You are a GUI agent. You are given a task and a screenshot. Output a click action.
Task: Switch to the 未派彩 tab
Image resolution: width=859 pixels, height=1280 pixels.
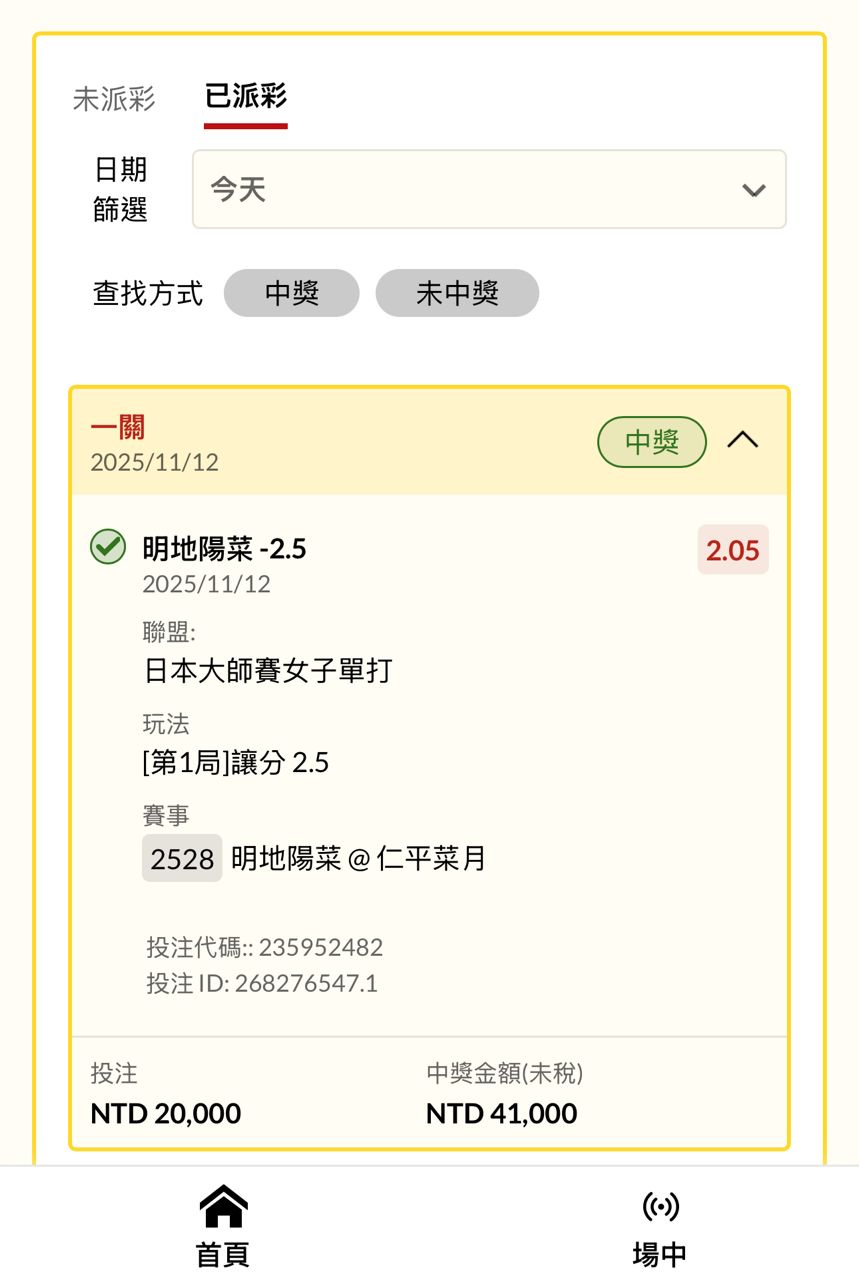pos(114,99)
